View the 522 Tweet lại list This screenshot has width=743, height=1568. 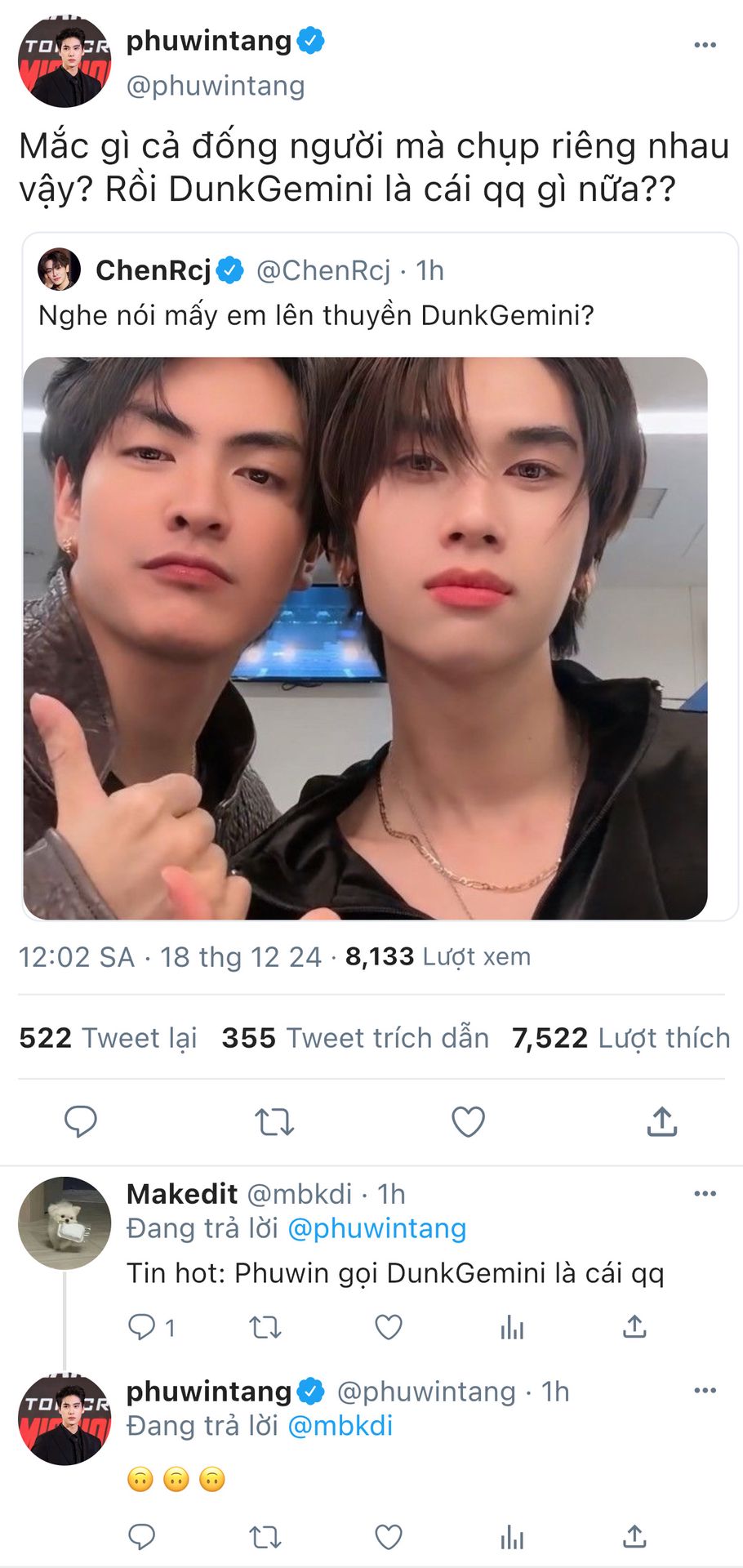(108, 1038)
